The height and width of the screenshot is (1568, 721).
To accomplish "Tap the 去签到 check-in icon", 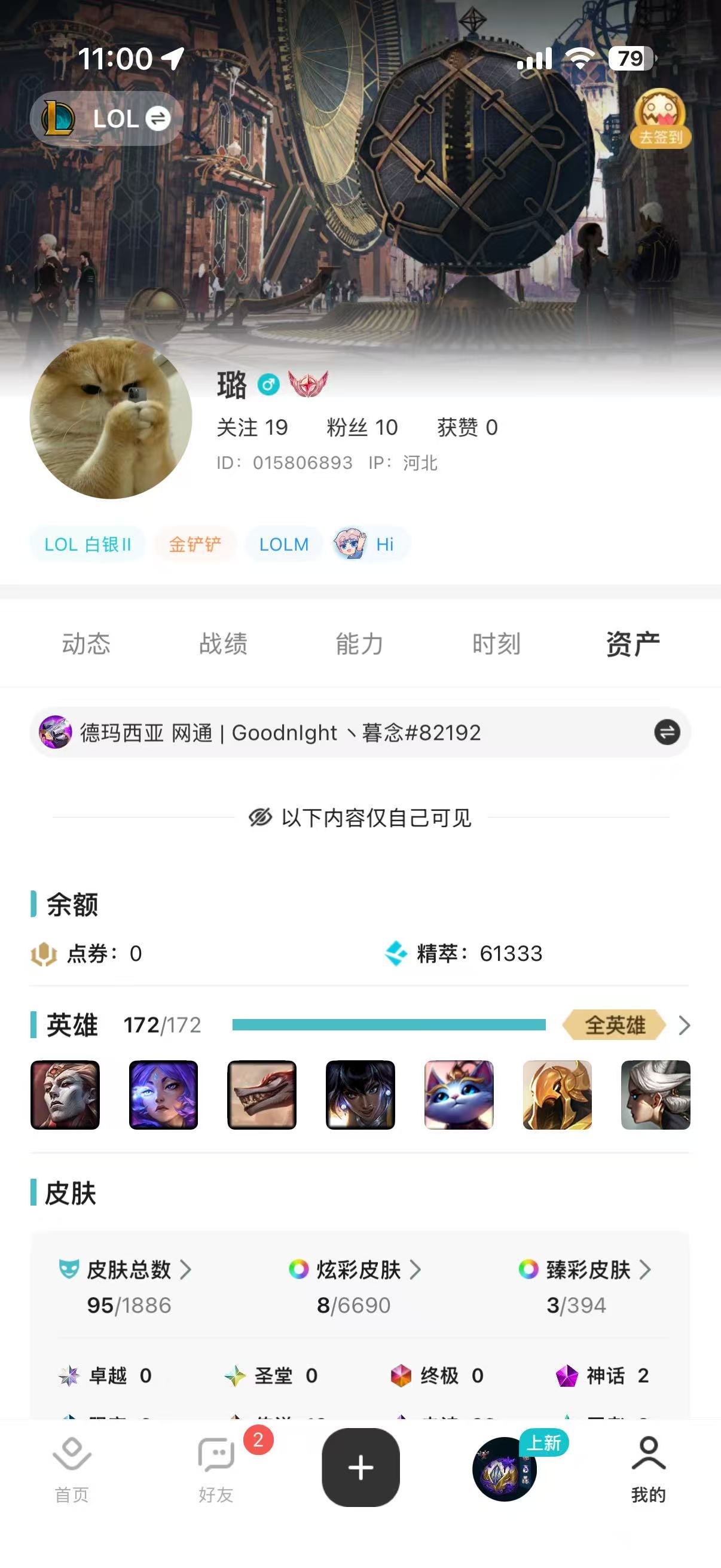I will pos(660,118).
